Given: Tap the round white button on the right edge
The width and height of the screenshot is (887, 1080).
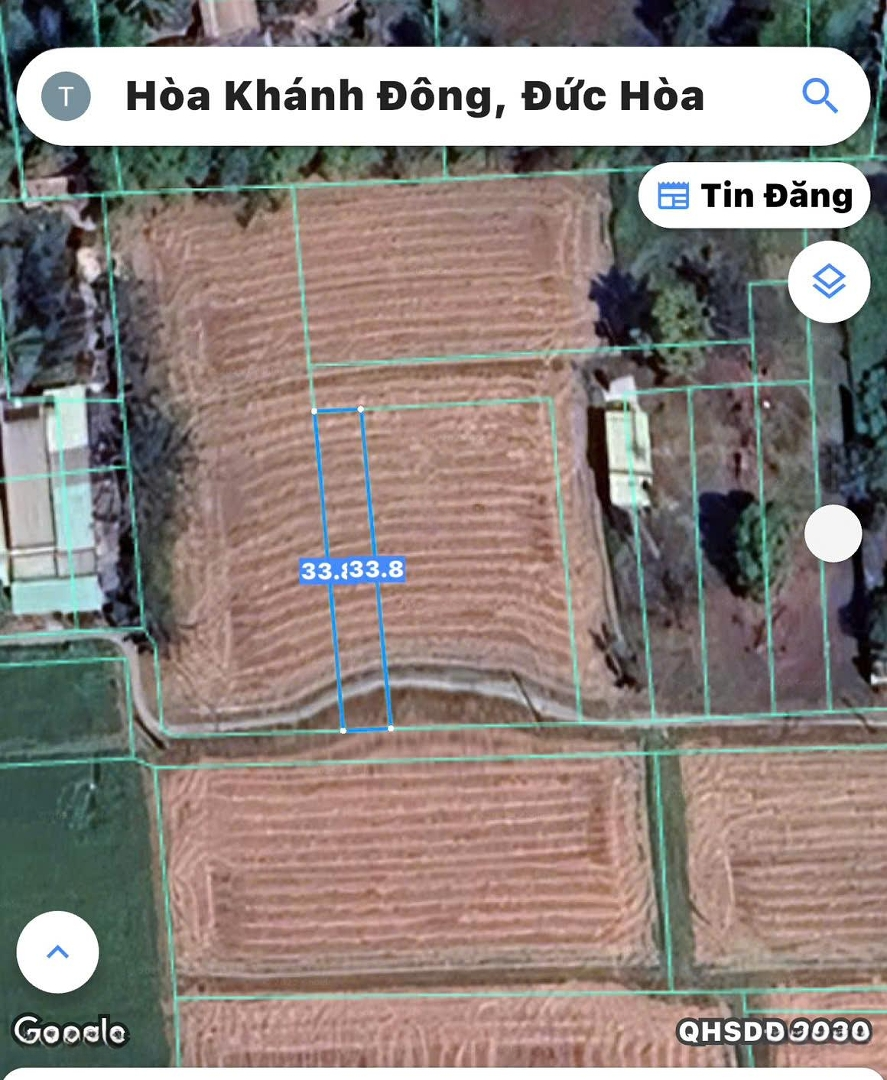Looking at the screenshot, I should point(833,533).
